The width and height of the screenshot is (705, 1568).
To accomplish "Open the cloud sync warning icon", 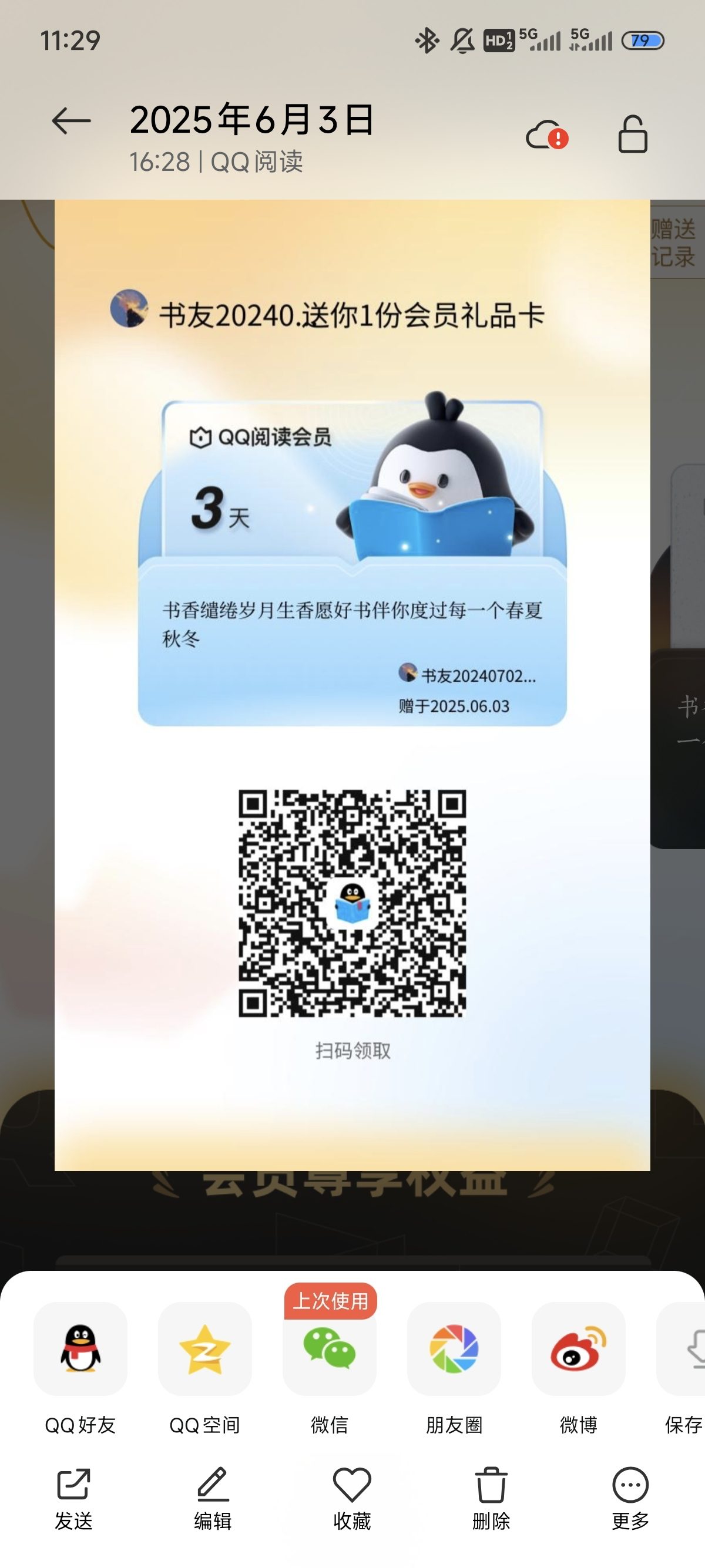I will point(547,134).
